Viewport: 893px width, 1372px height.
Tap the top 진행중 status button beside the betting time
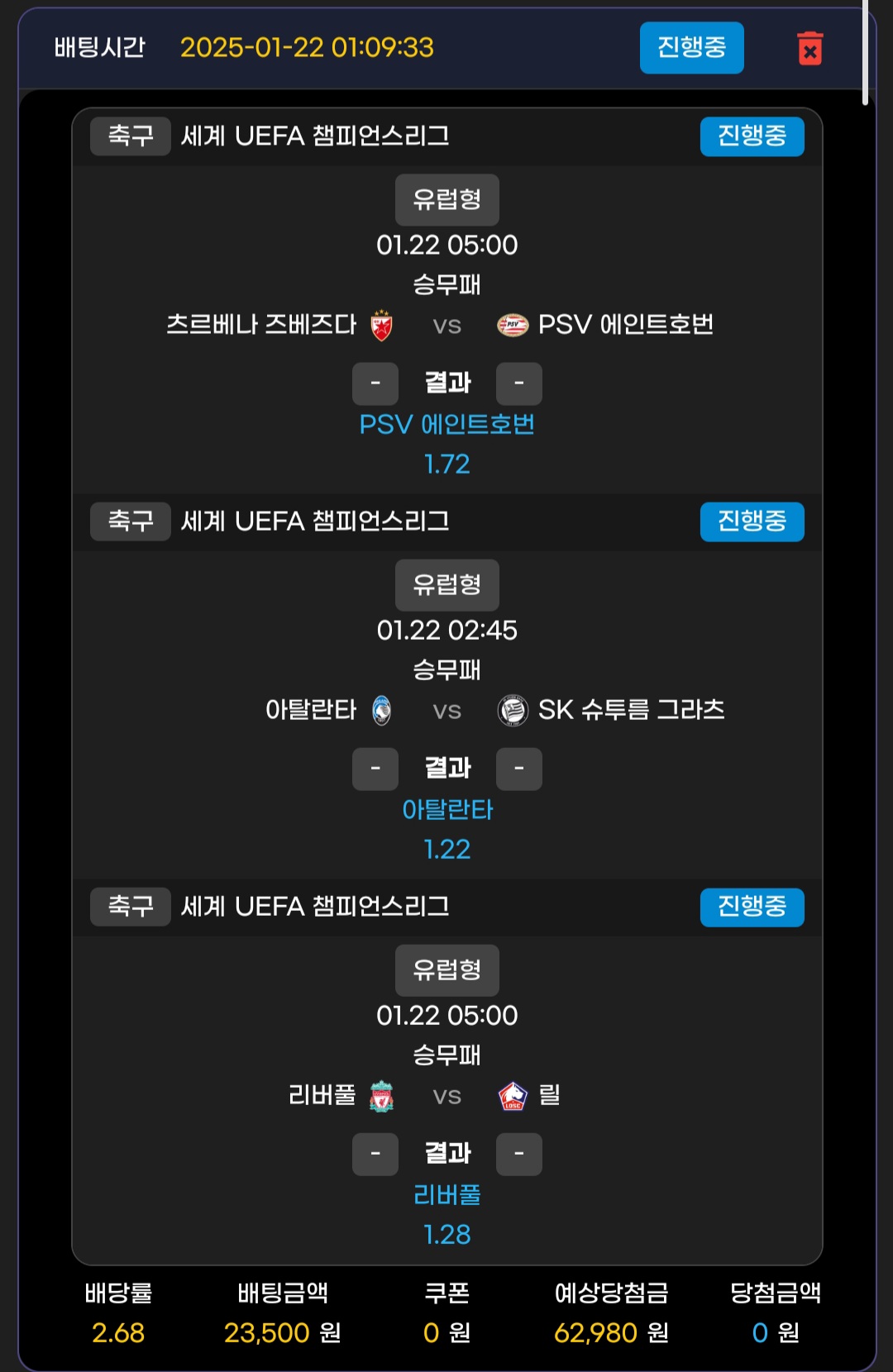691,48
